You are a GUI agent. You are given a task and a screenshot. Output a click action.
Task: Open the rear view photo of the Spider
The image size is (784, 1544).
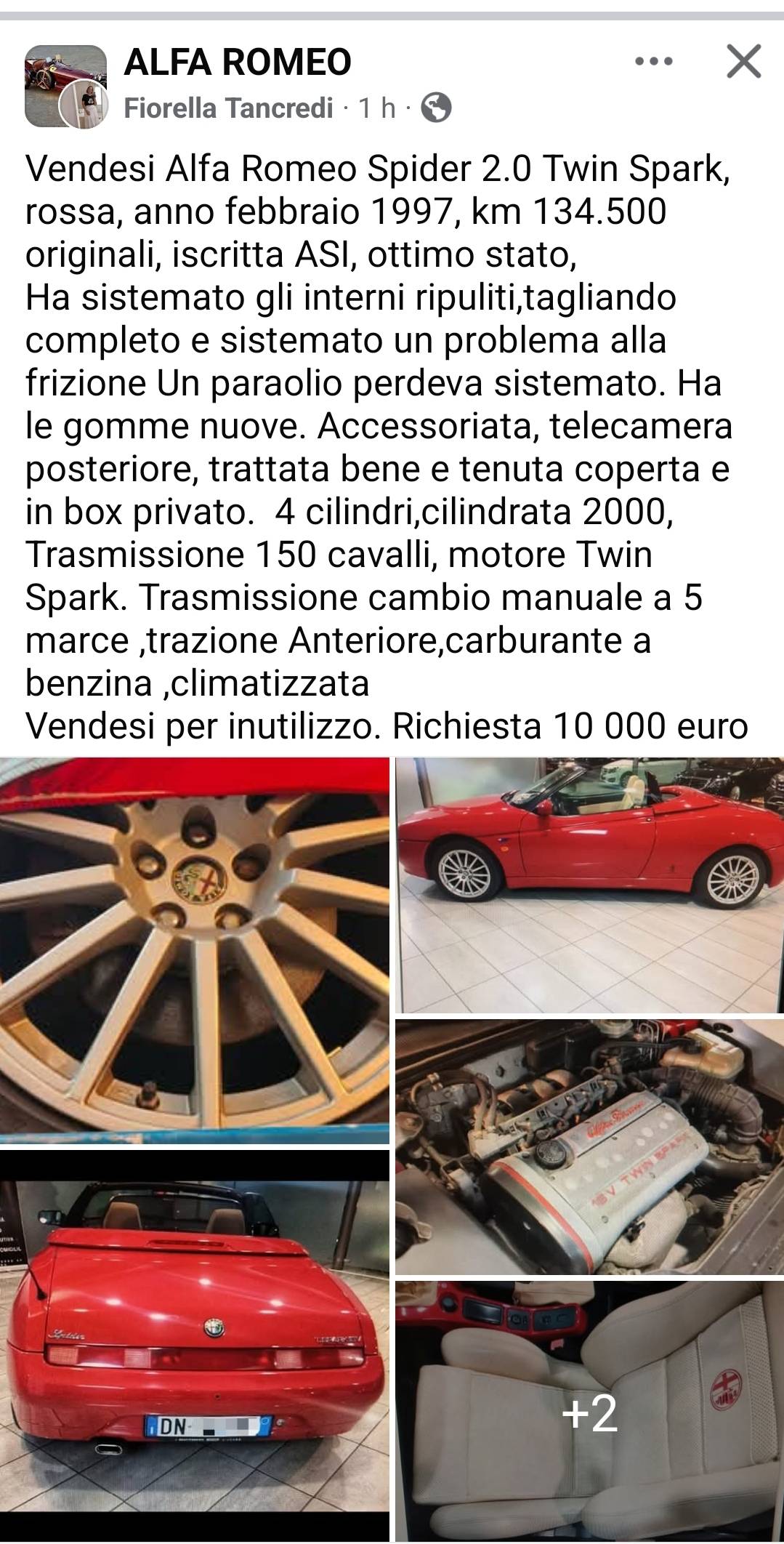click(194, 1346)
